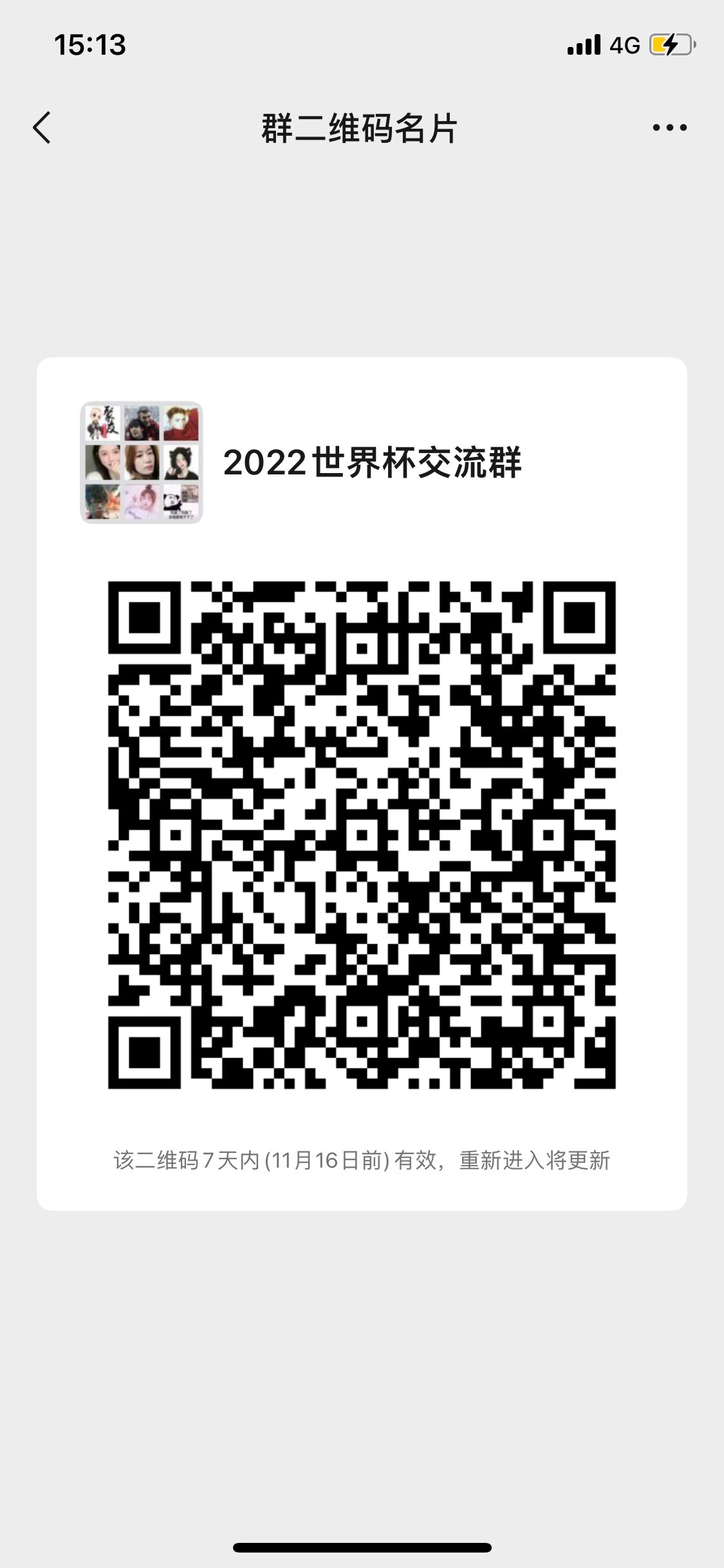Screen dimensions: 724x1568
Task: Open the three-dot more options menu
Action: pyautogui.click(x=669, y=128)
